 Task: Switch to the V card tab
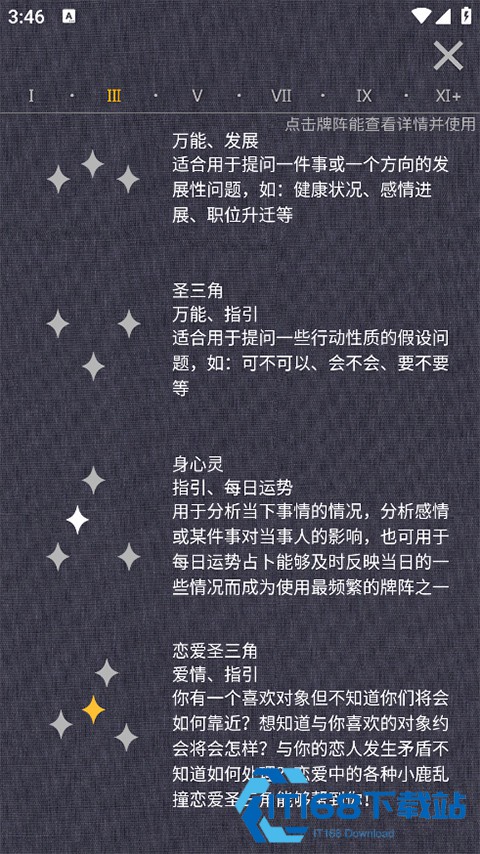tap(197, 96)
